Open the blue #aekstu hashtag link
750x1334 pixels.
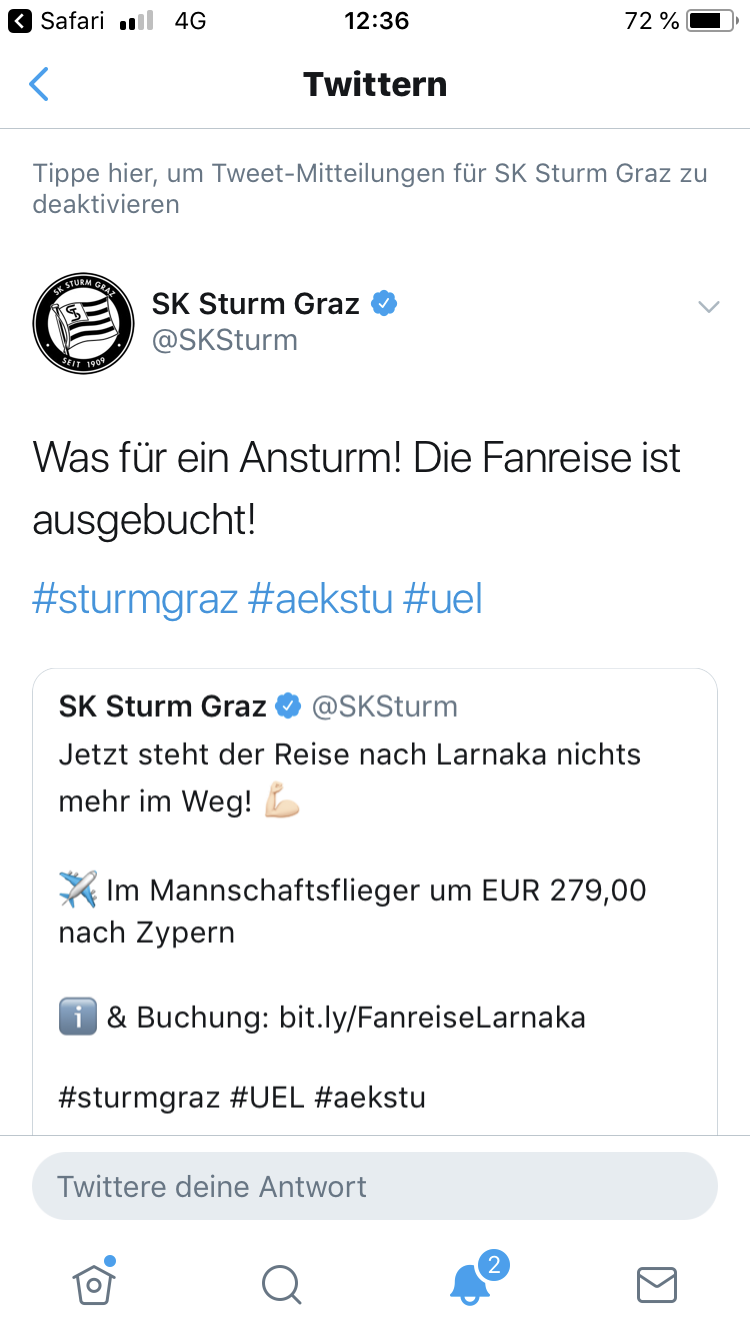pos(320,599)
